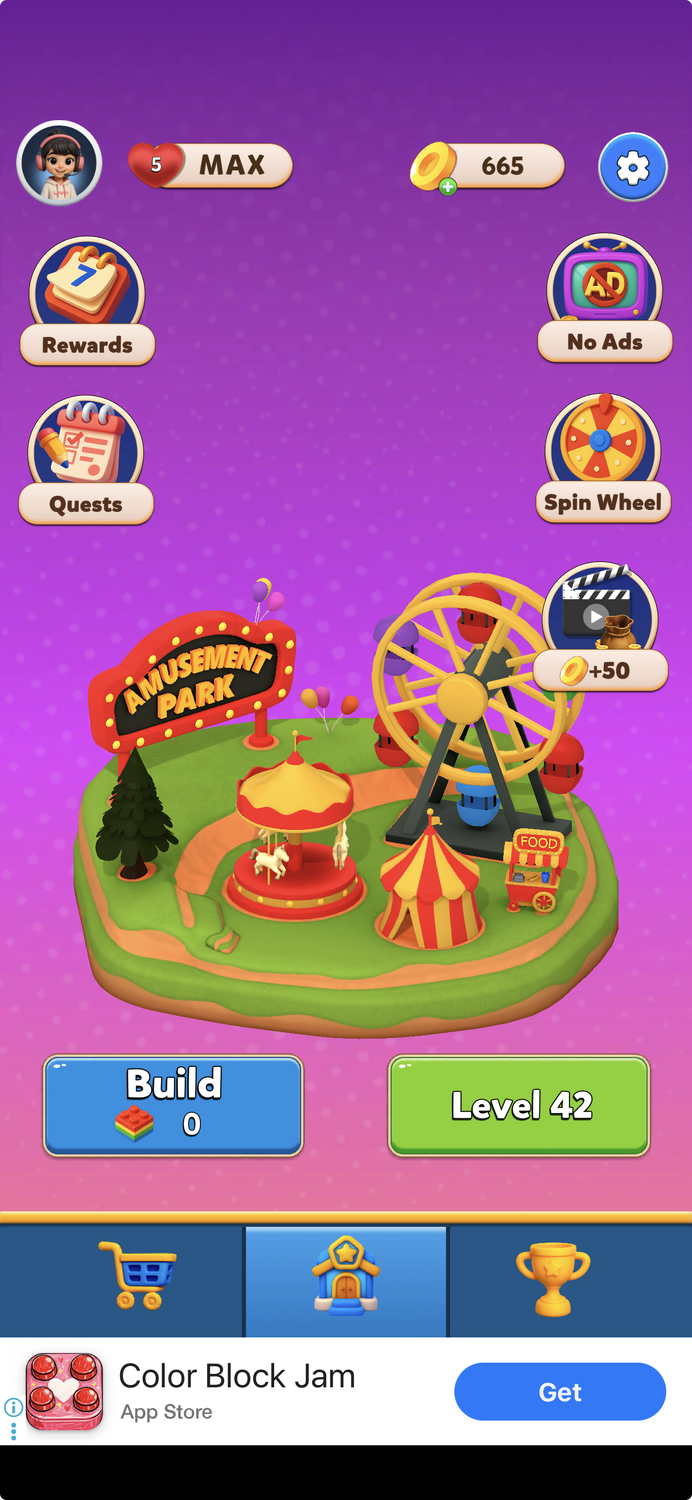
Task: Tap the Build button
Action: point(173,1105)
